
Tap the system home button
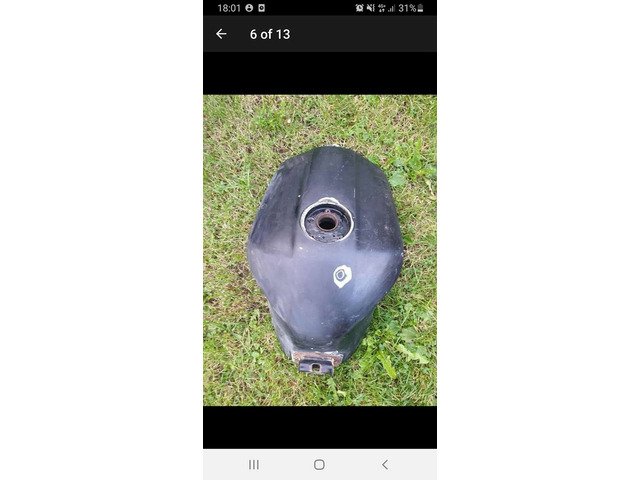coord(319,465)
